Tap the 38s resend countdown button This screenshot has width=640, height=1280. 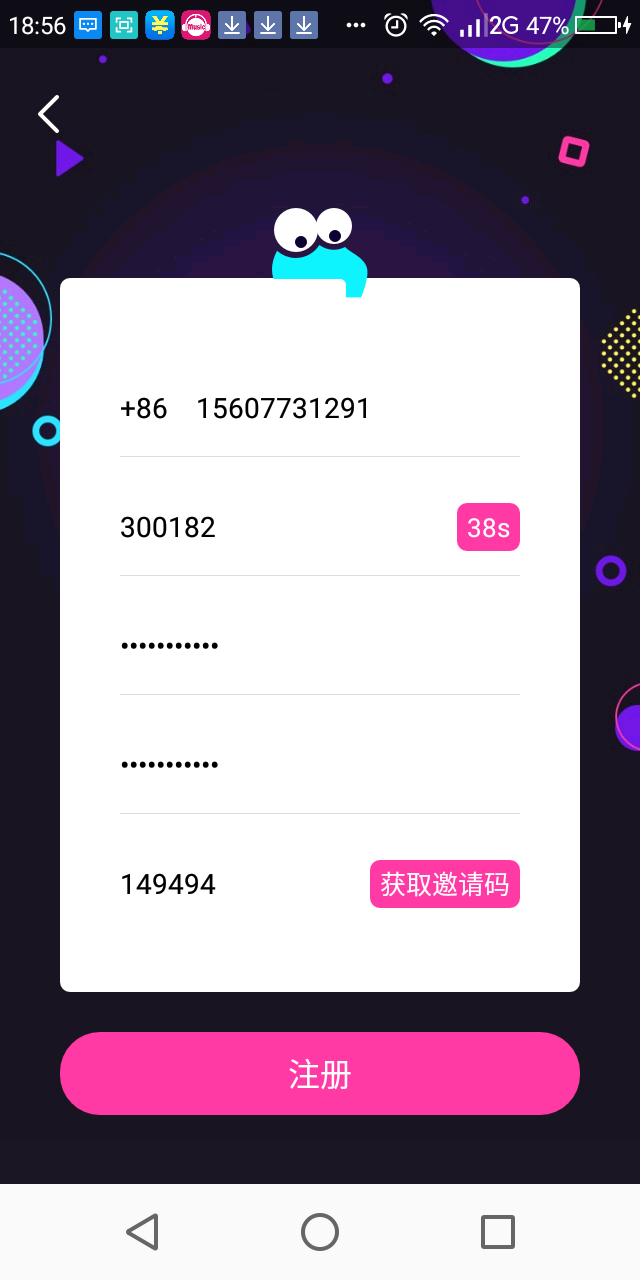click(488, 528)
